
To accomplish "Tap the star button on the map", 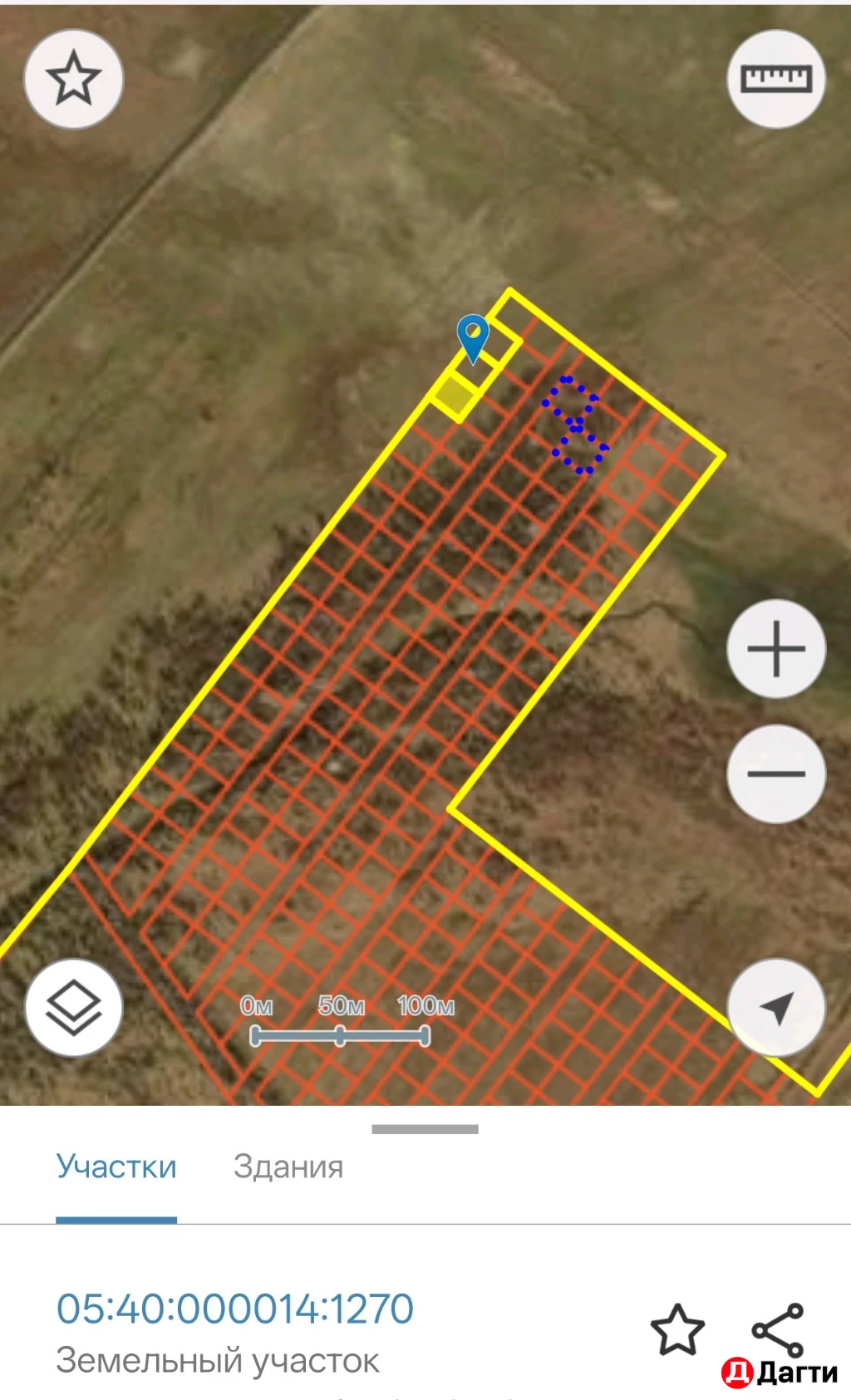I will [74, 79].
